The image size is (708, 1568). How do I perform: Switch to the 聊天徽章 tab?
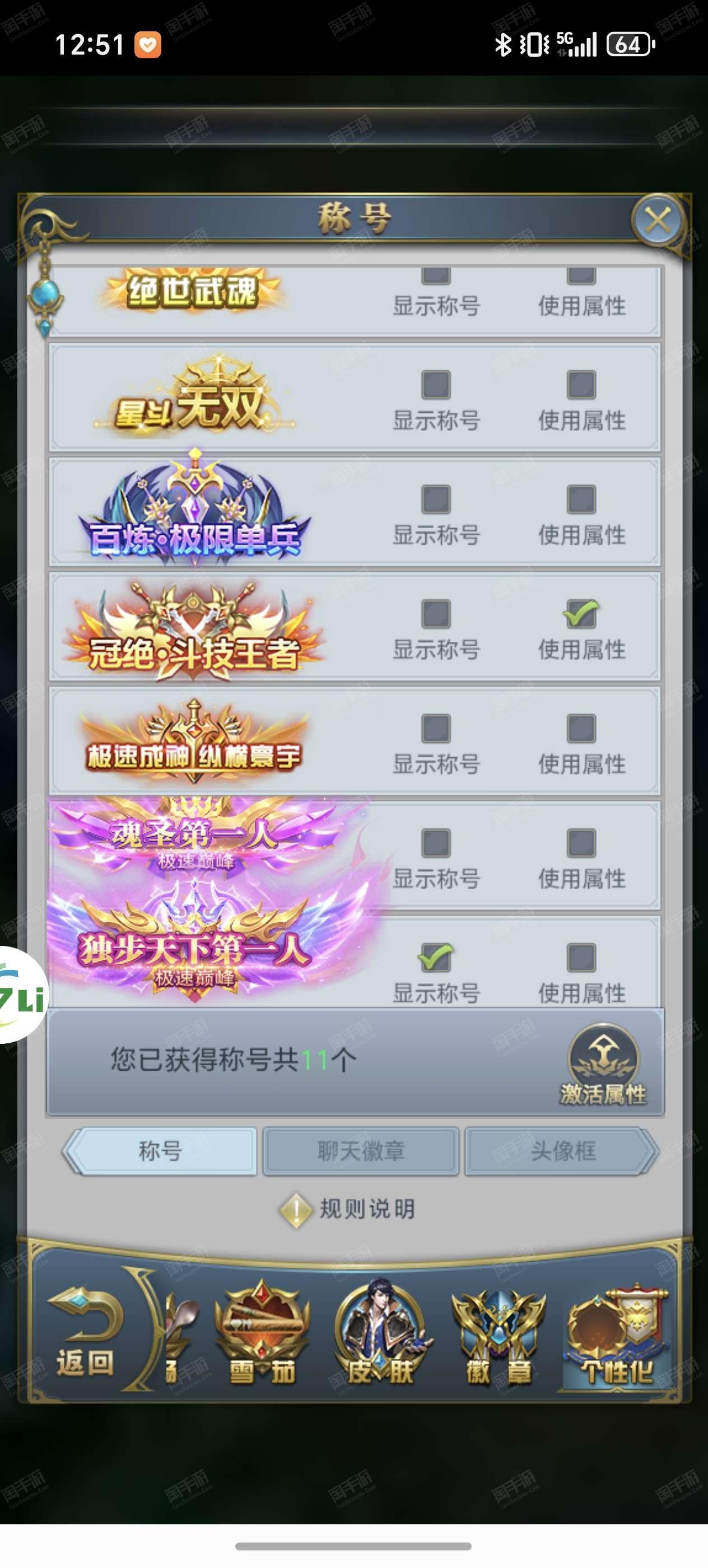pos(361,1151)
